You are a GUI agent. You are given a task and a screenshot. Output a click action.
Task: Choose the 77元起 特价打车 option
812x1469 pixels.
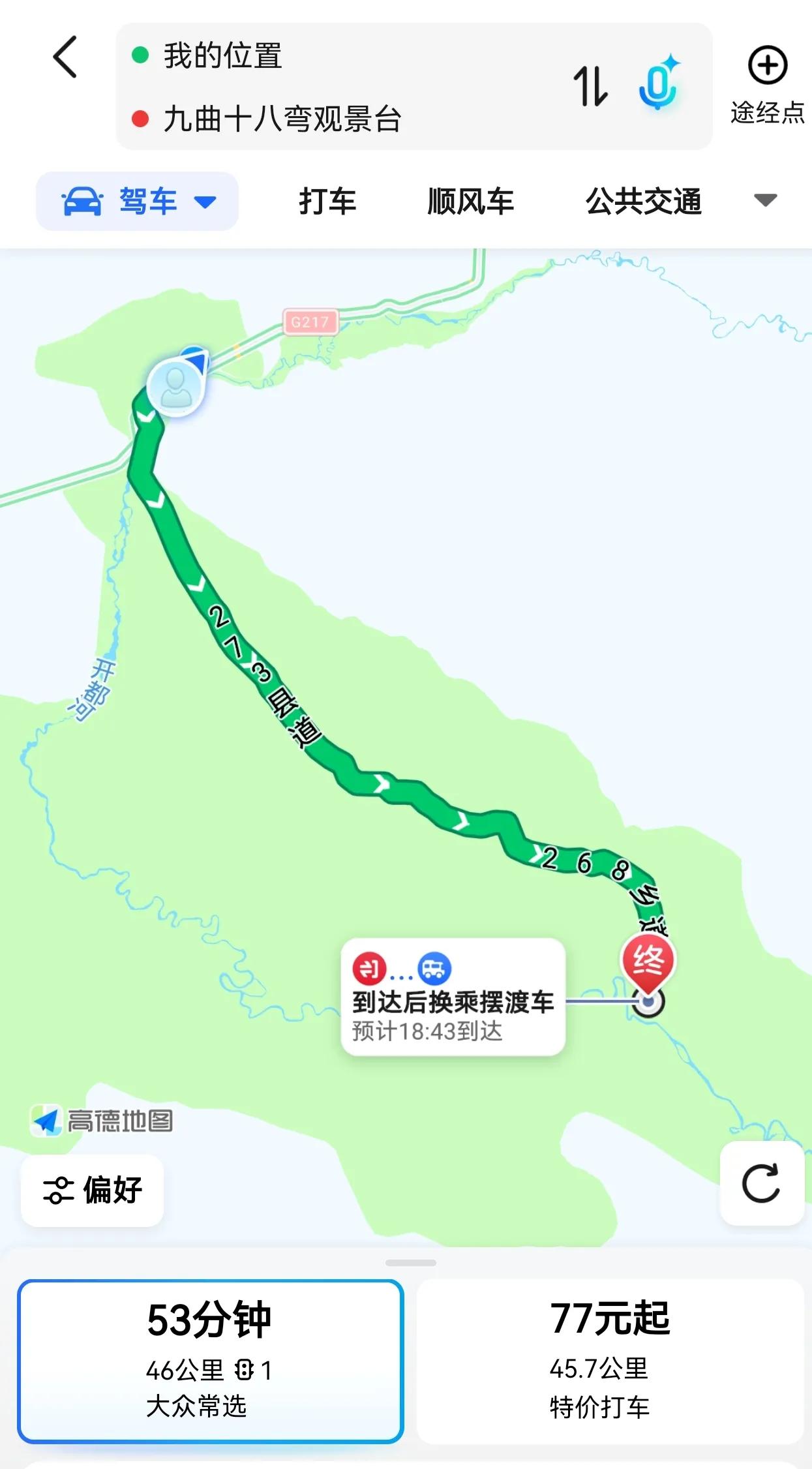609,1361
